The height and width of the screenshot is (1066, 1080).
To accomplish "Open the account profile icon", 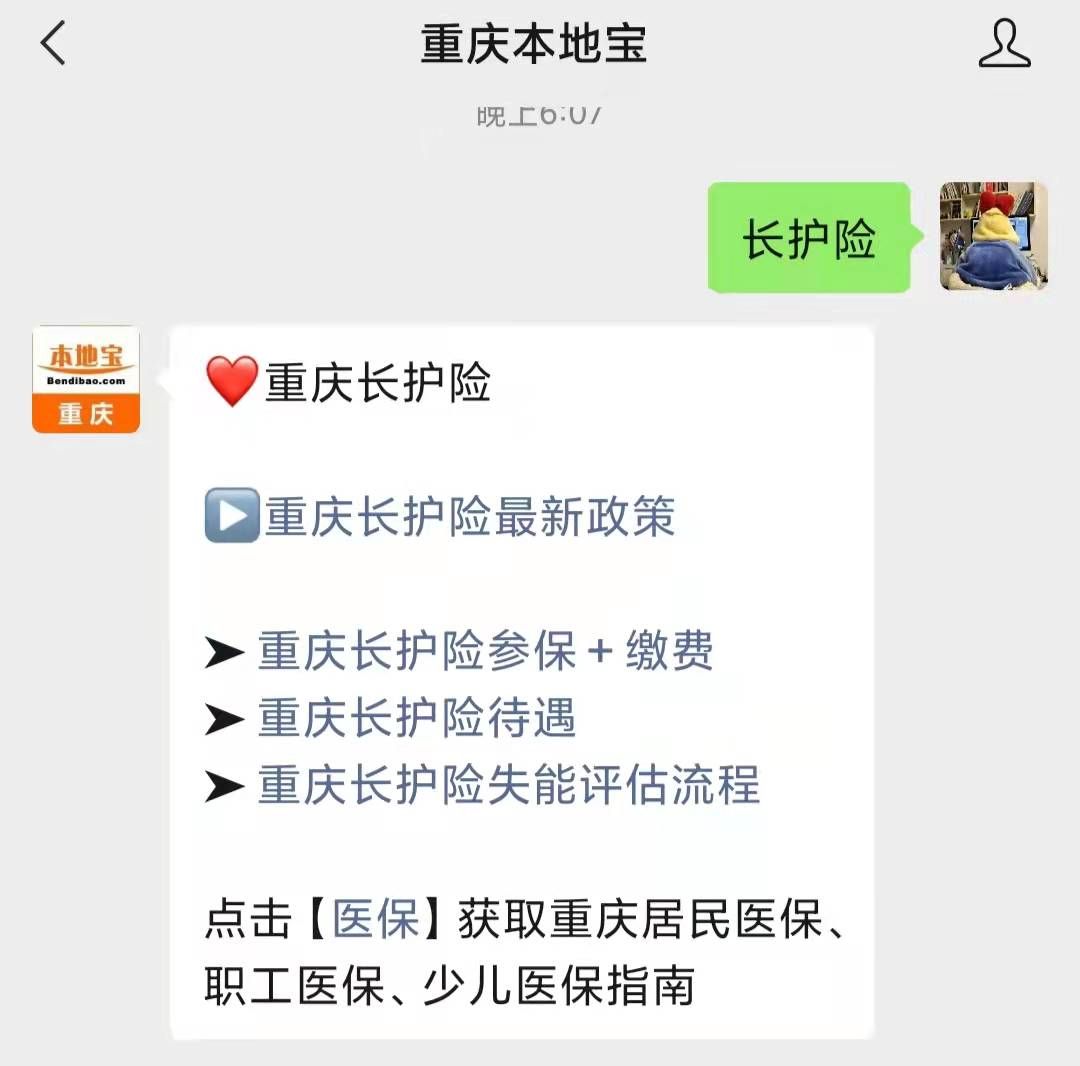I will coord(1003,45).
